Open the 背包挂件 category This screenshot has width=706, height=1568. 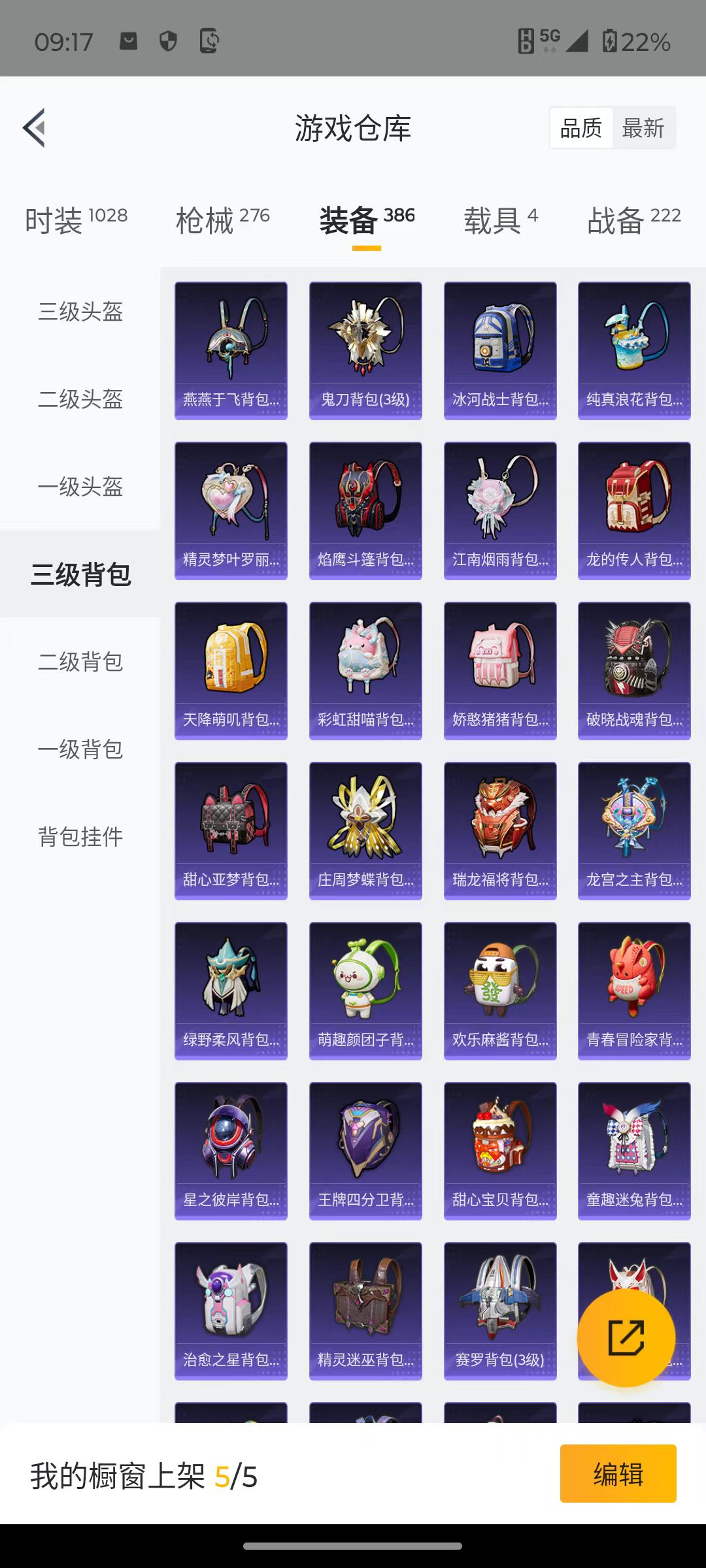pos(80,837)
